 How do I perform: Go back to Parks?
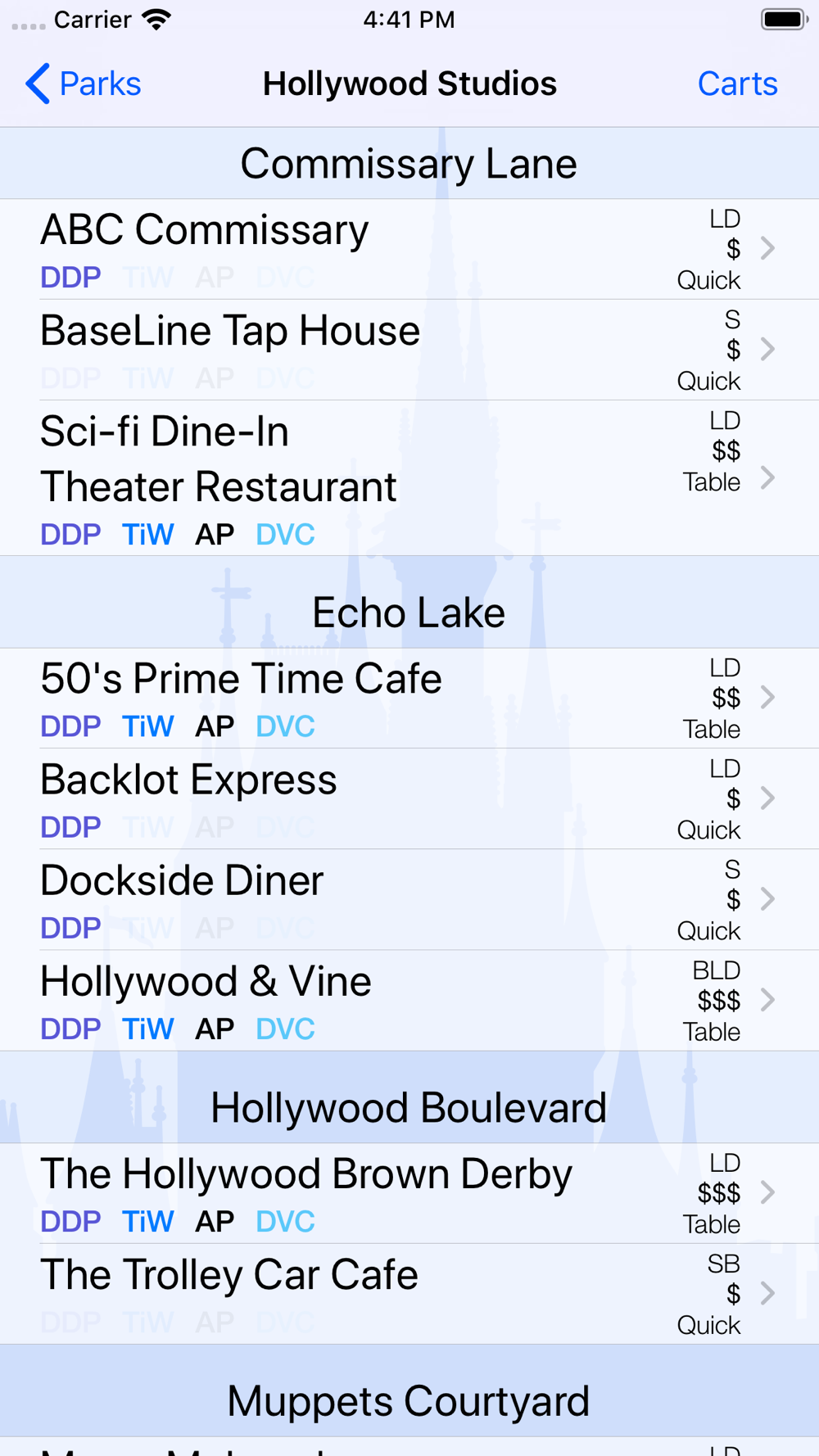coord(83,84)
